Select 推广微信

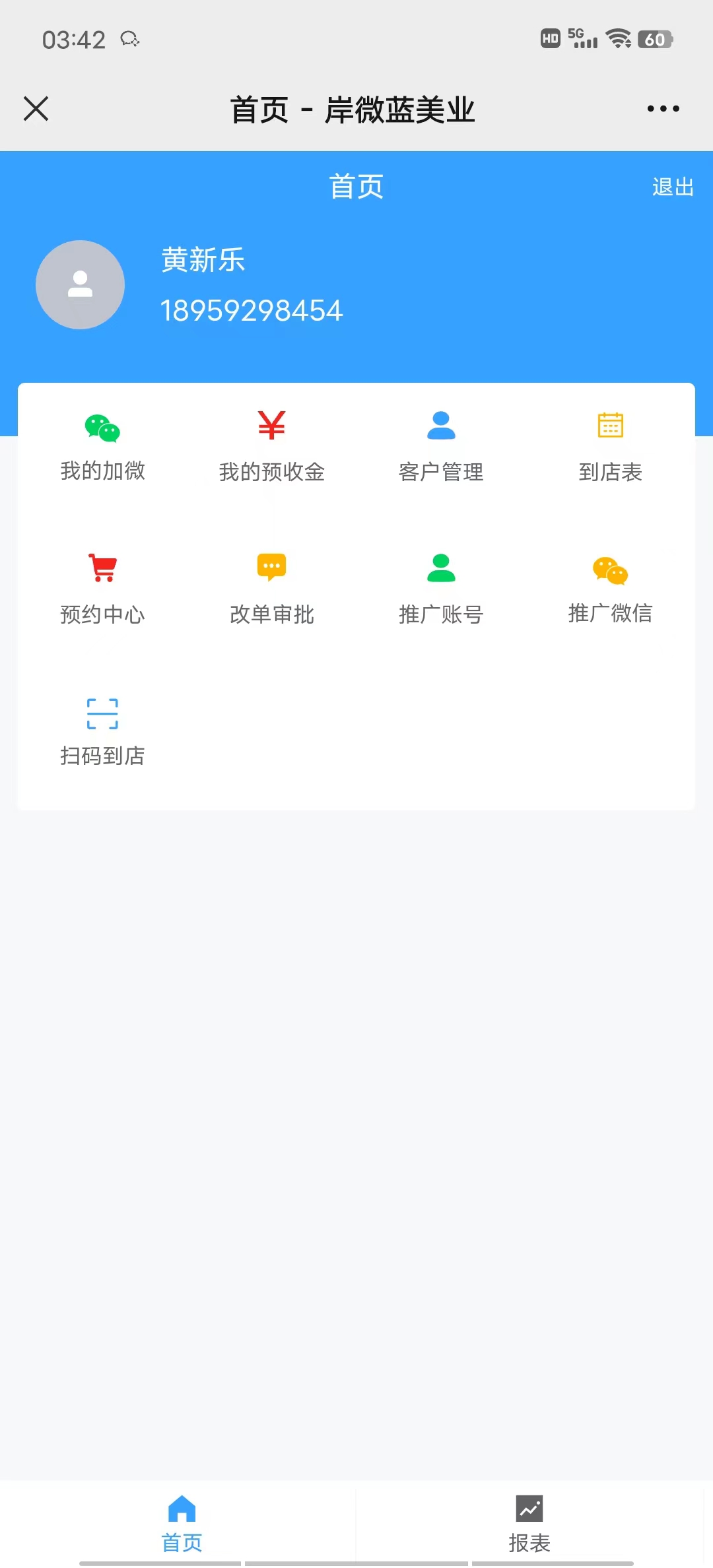[610, 589]
